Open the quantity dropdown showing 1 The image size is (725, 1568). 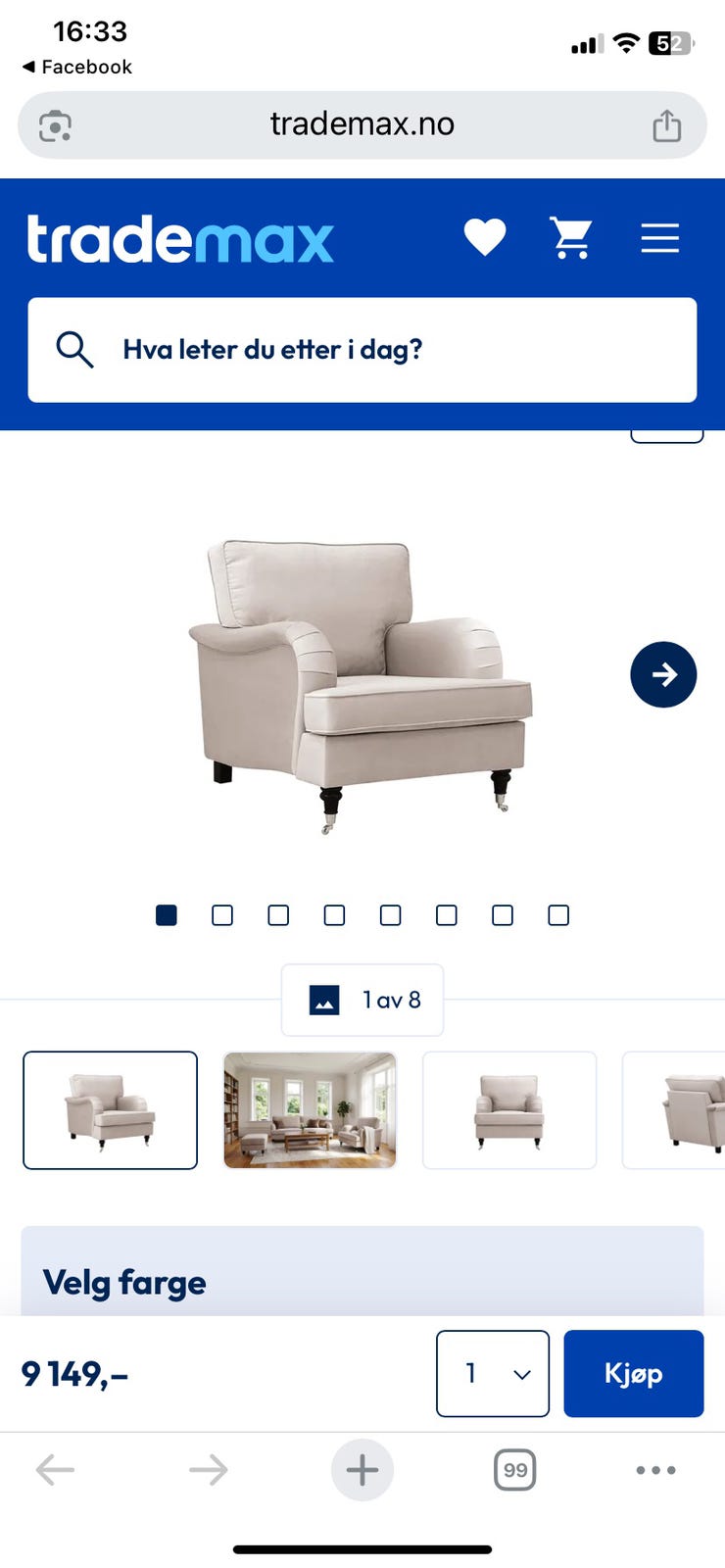(493, 1373)
